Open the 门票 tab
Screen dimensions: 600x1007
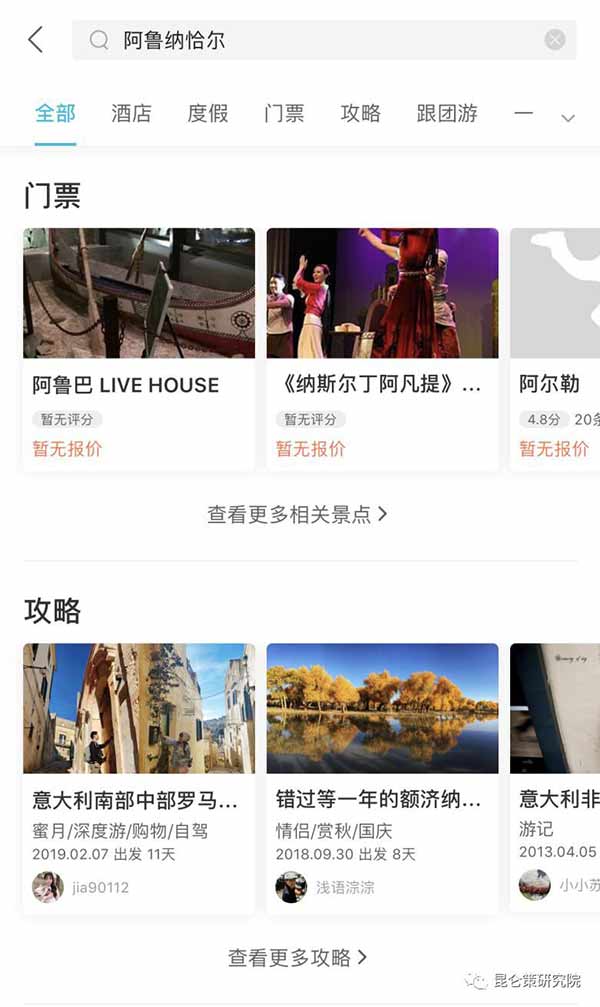[x=284, y=113]
